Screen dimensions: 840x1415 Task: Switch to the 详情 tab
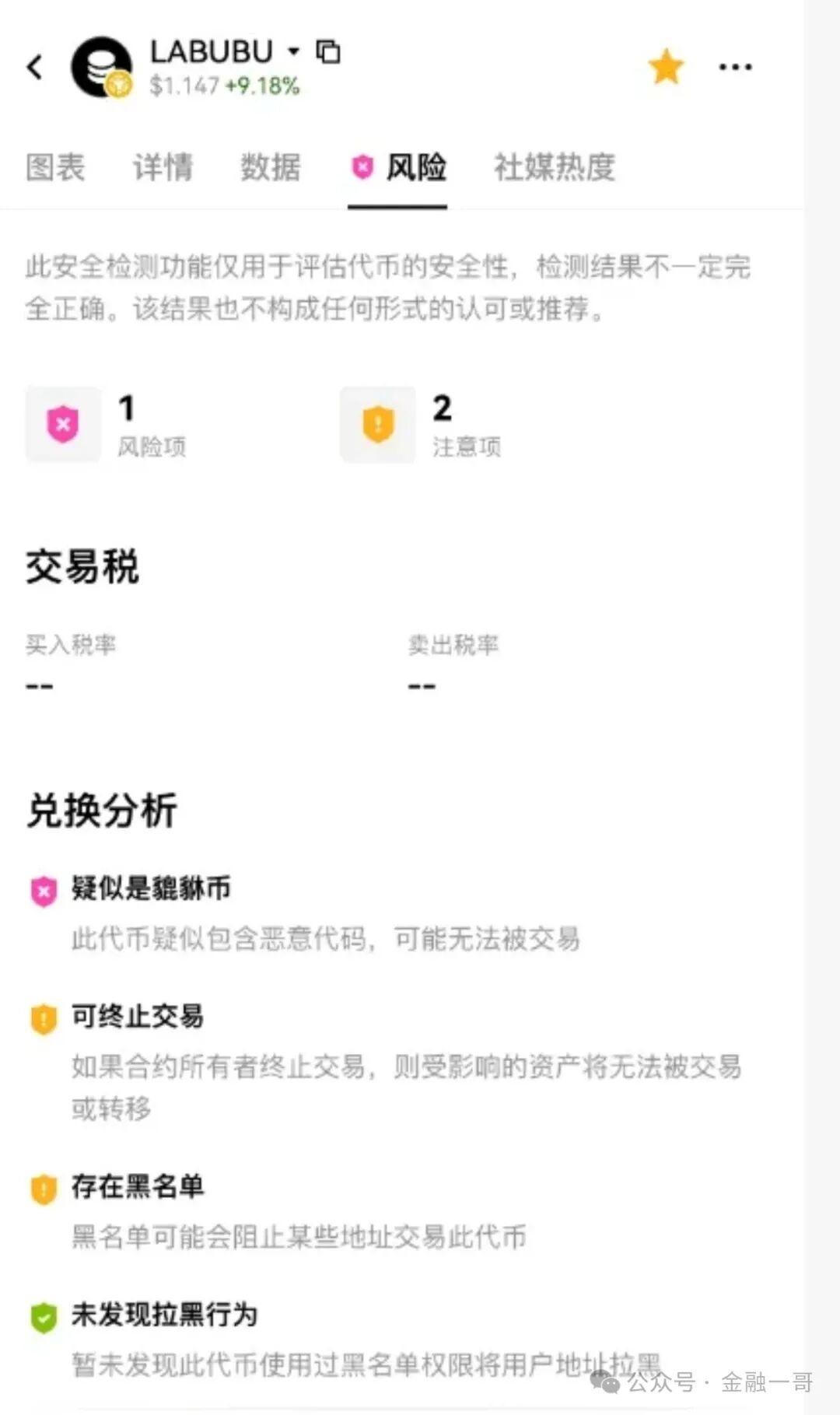point(163,167)
